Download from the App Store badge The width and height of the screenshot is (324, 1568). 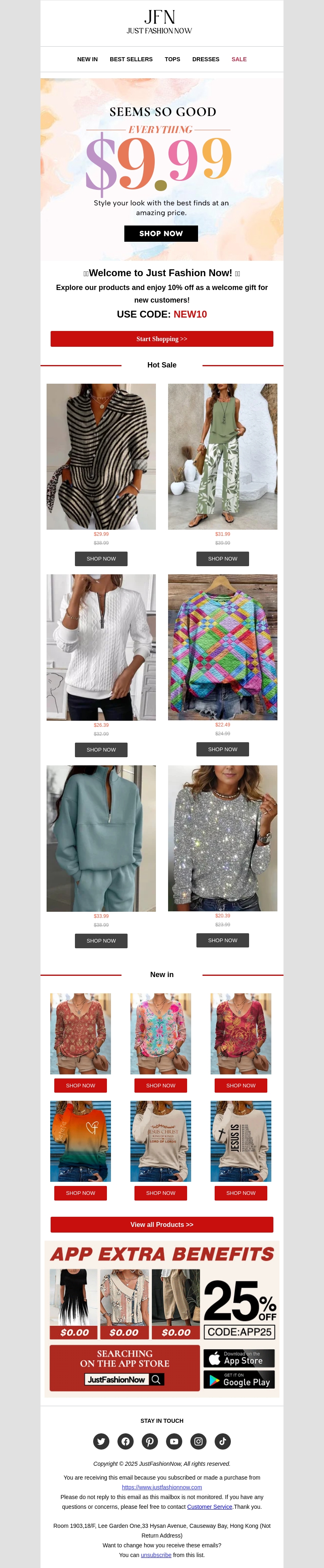pyautogui.click(x=239, y=1358)
